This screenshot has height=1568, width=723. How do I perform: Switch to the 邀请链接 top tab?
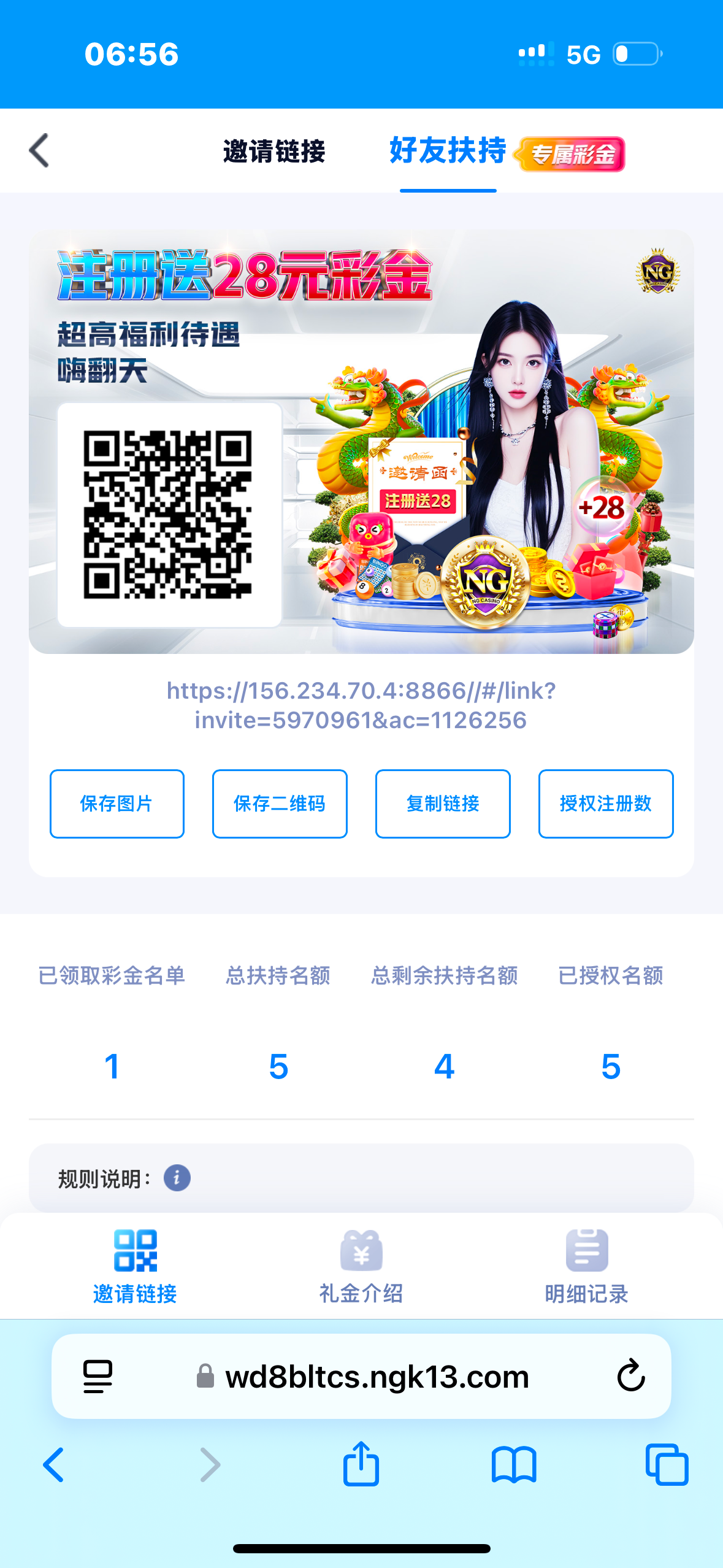tap(274, 151)
